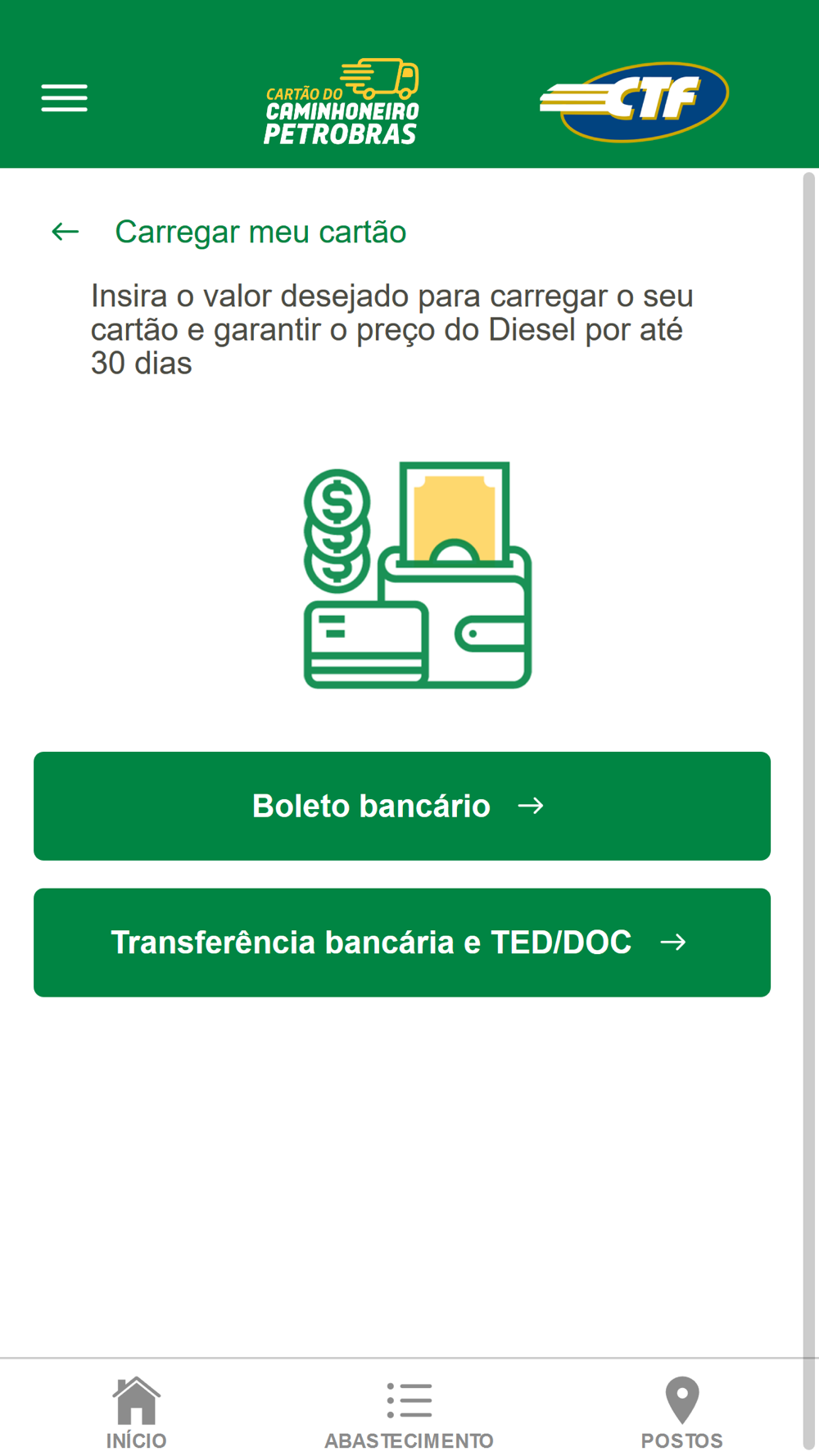Select Transferência bancária e TED/DOC
The height and width of the screenshot is (1456, 819).
(x=401, y=943)
